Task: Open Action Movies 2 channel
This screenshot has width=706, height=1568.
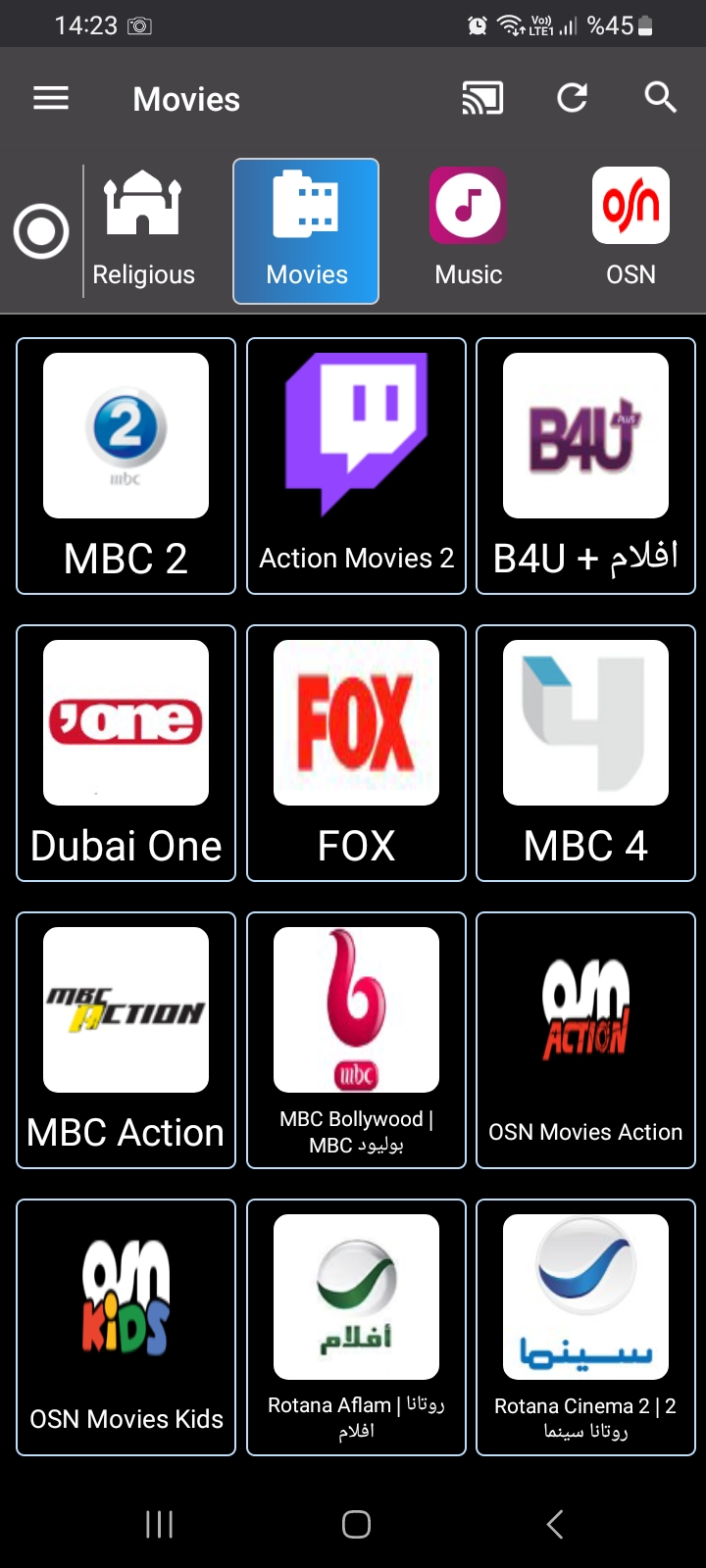Action: [x=356, y=466]
